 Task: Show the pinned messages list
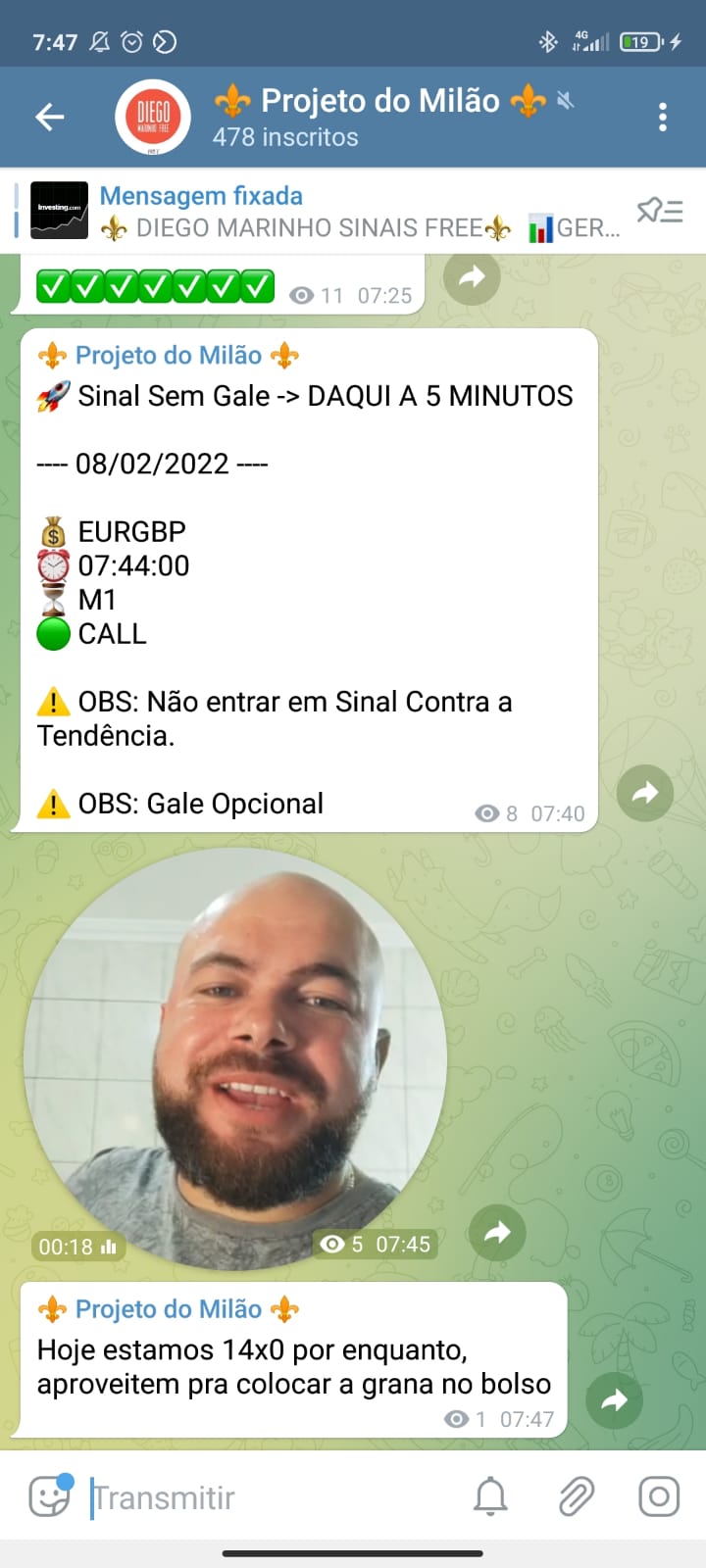coord(660,211)
